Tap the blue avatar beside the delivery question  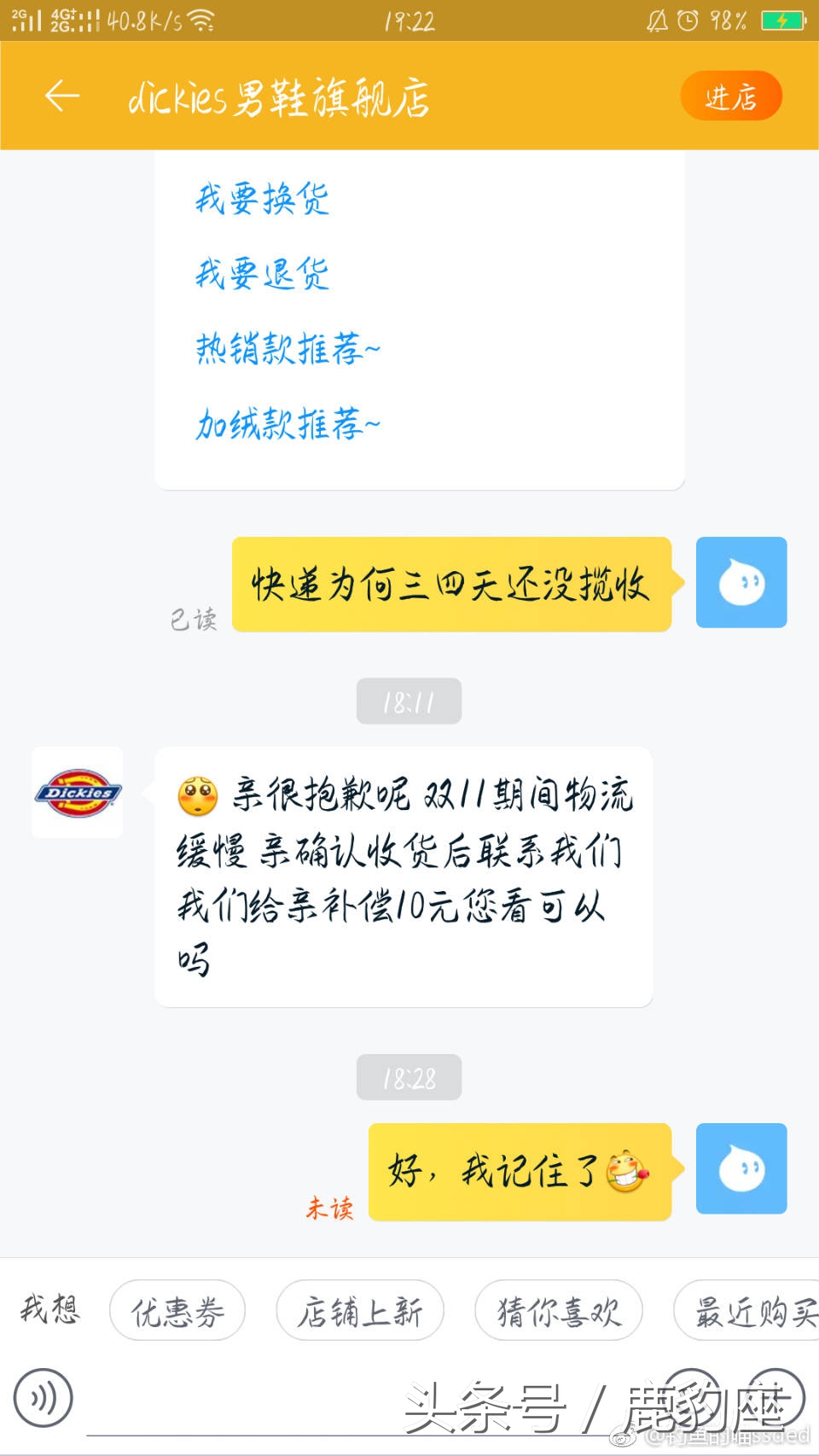pyautogui.click(x=741, y=583)
